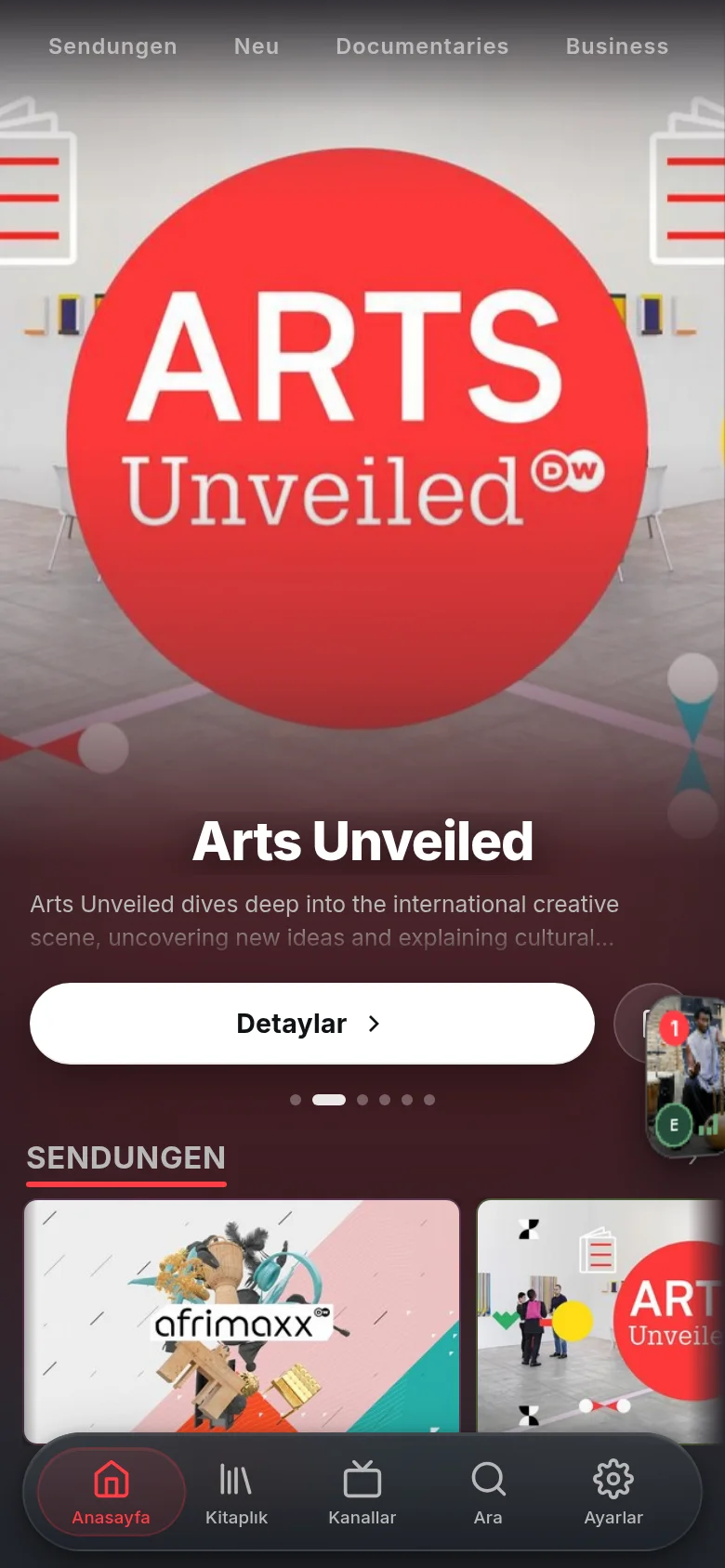Go to the Ara search tab
Viewport: 725px width, 1568px height.
(488, 1492)
